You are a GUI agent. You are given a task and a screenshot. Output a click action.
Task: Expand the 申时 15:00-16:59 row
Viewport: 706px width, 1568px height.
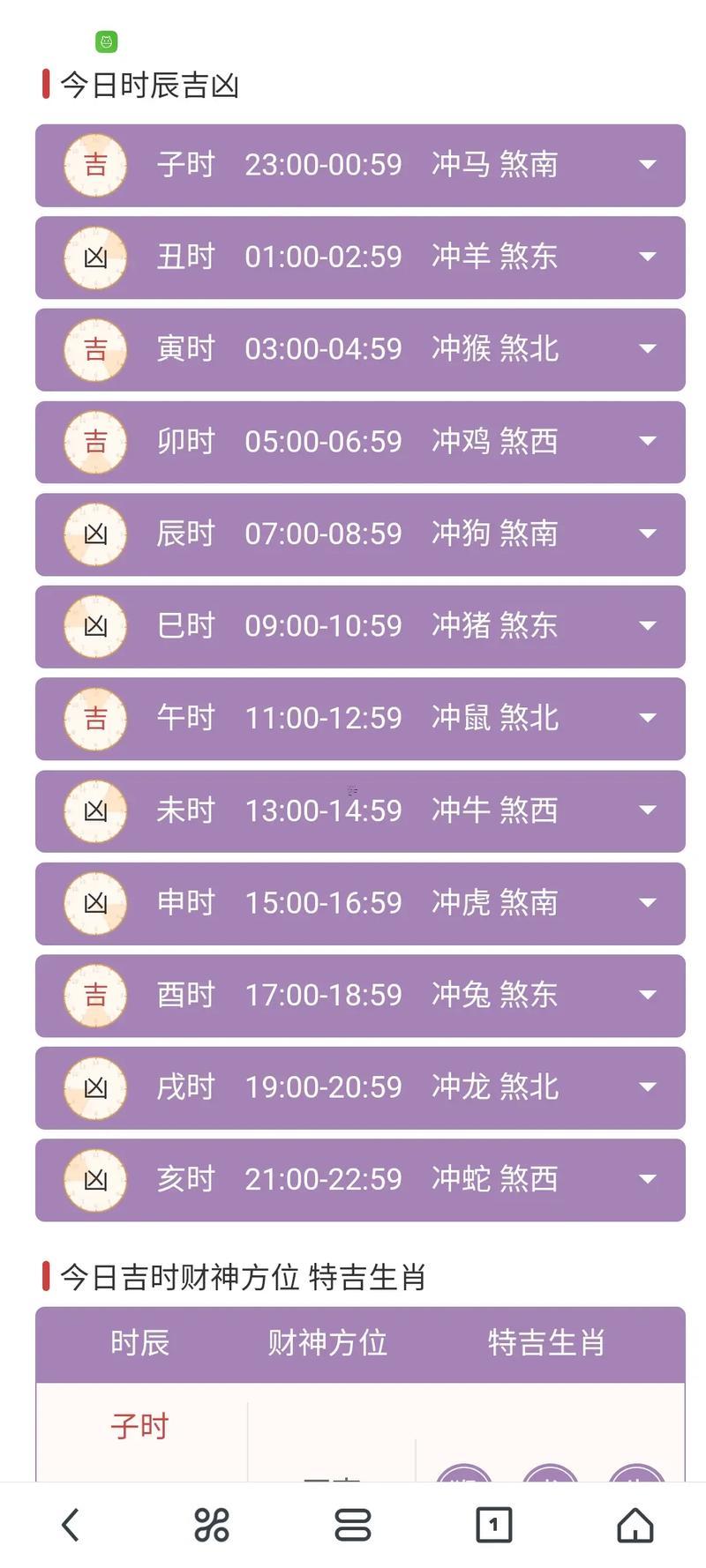point(647,903)
